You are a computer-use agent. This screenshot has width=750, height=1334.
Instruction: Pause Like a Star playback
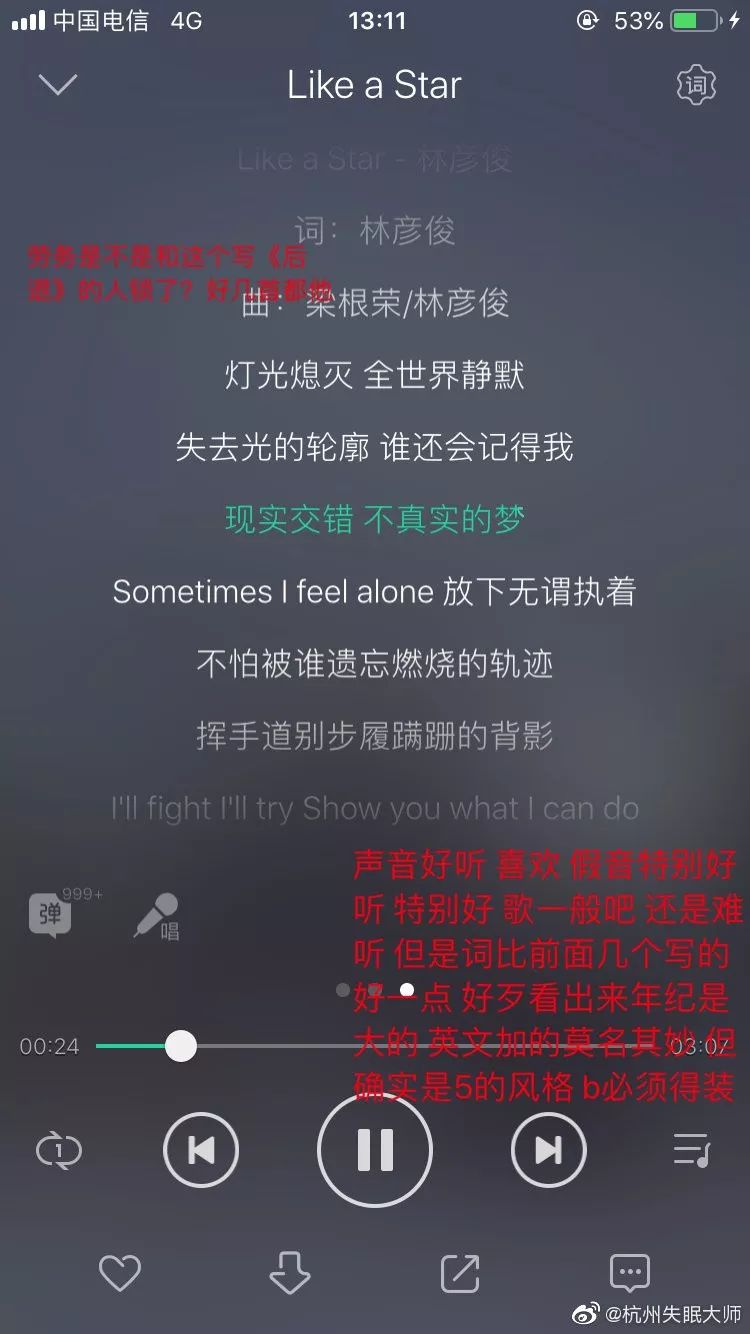pyautogui.click(x=375, y=1151)
